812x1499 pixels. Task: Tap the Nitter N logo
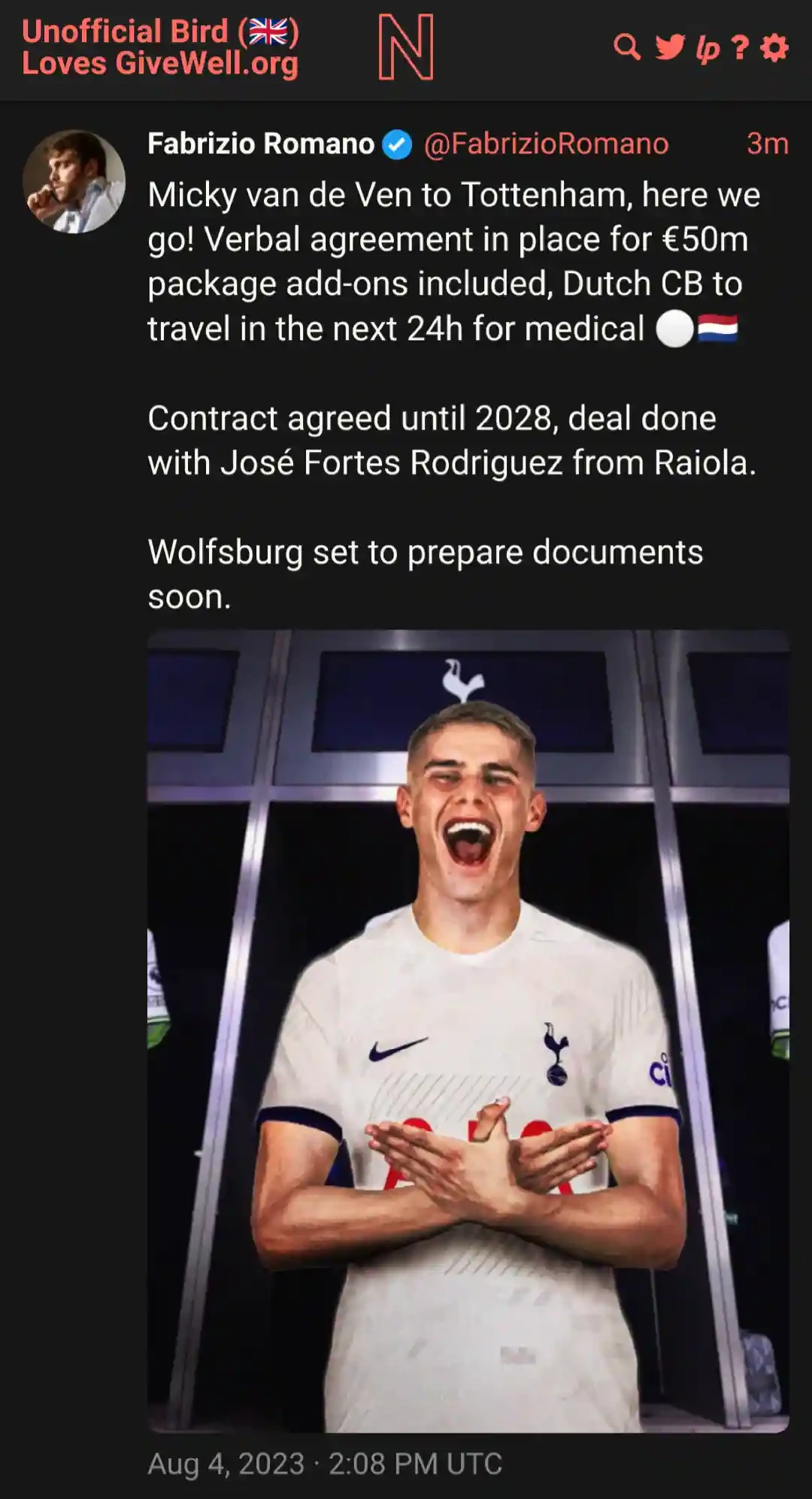point(406,47)
